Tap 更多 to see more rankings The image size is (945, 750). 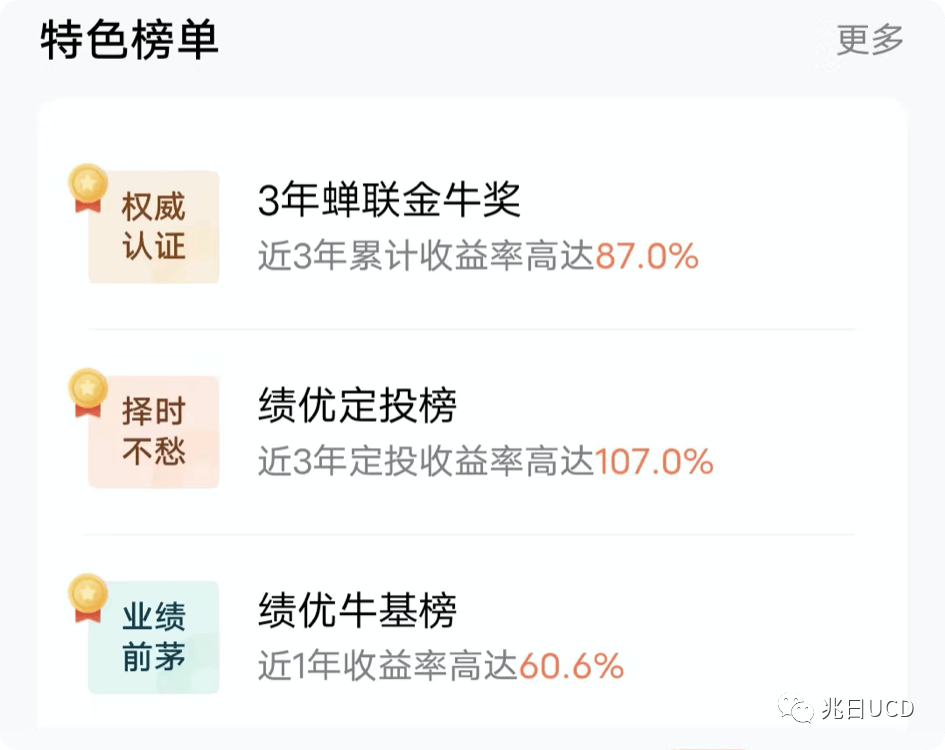point(869,40)
